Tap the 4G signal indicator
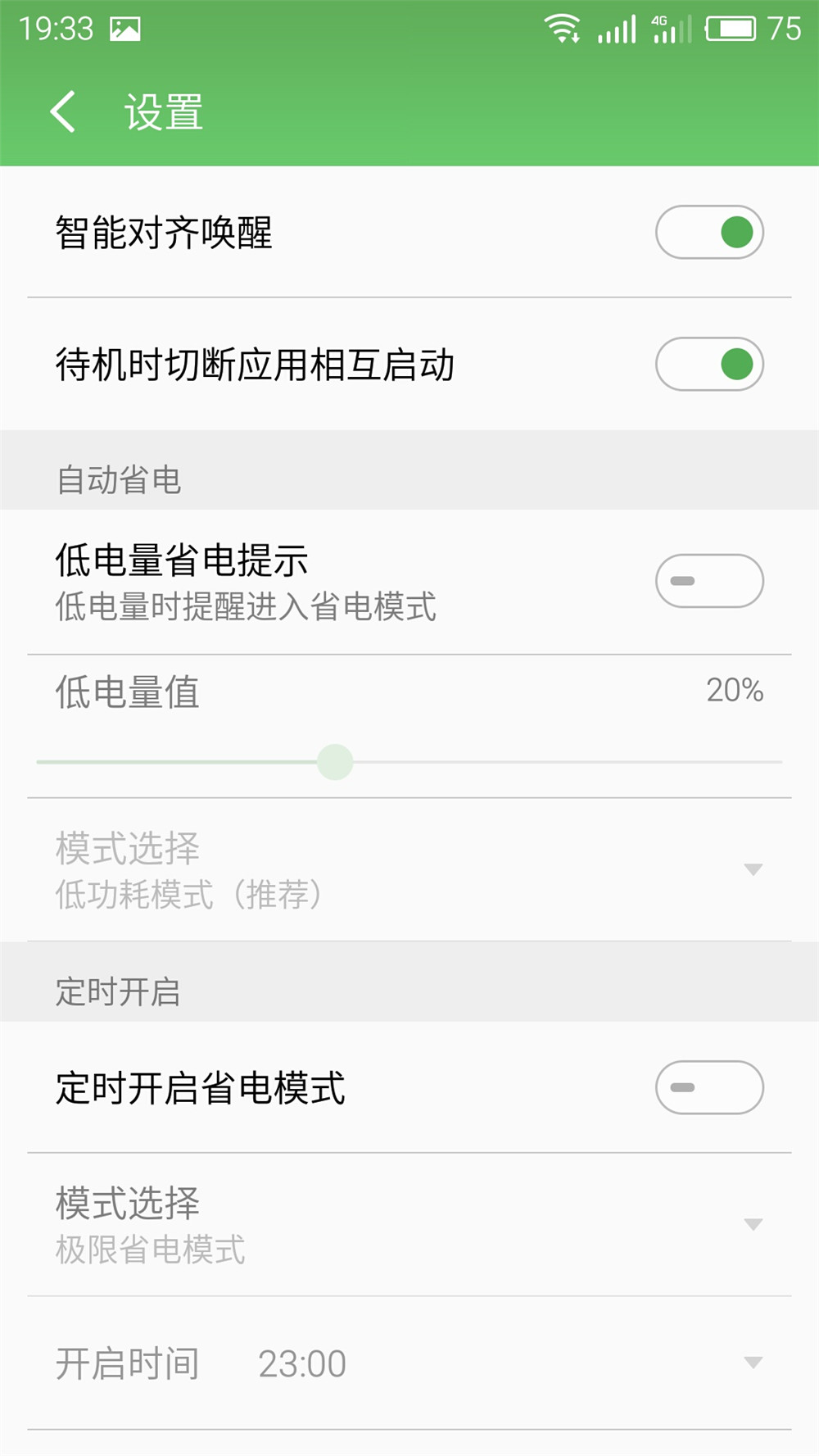819x1456 pixels. coord(668,27)
